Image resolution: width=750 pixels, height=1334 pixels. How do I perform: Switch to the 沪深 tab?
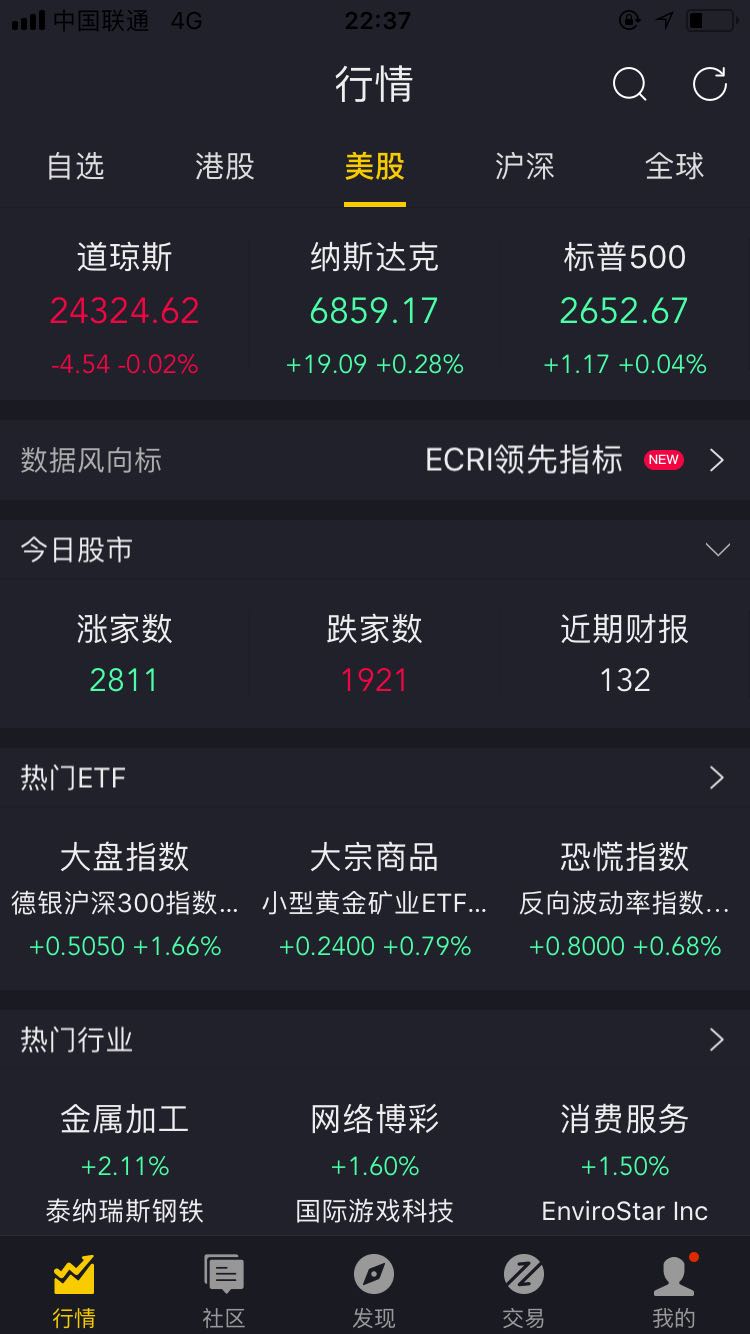[x=525, y=166]
